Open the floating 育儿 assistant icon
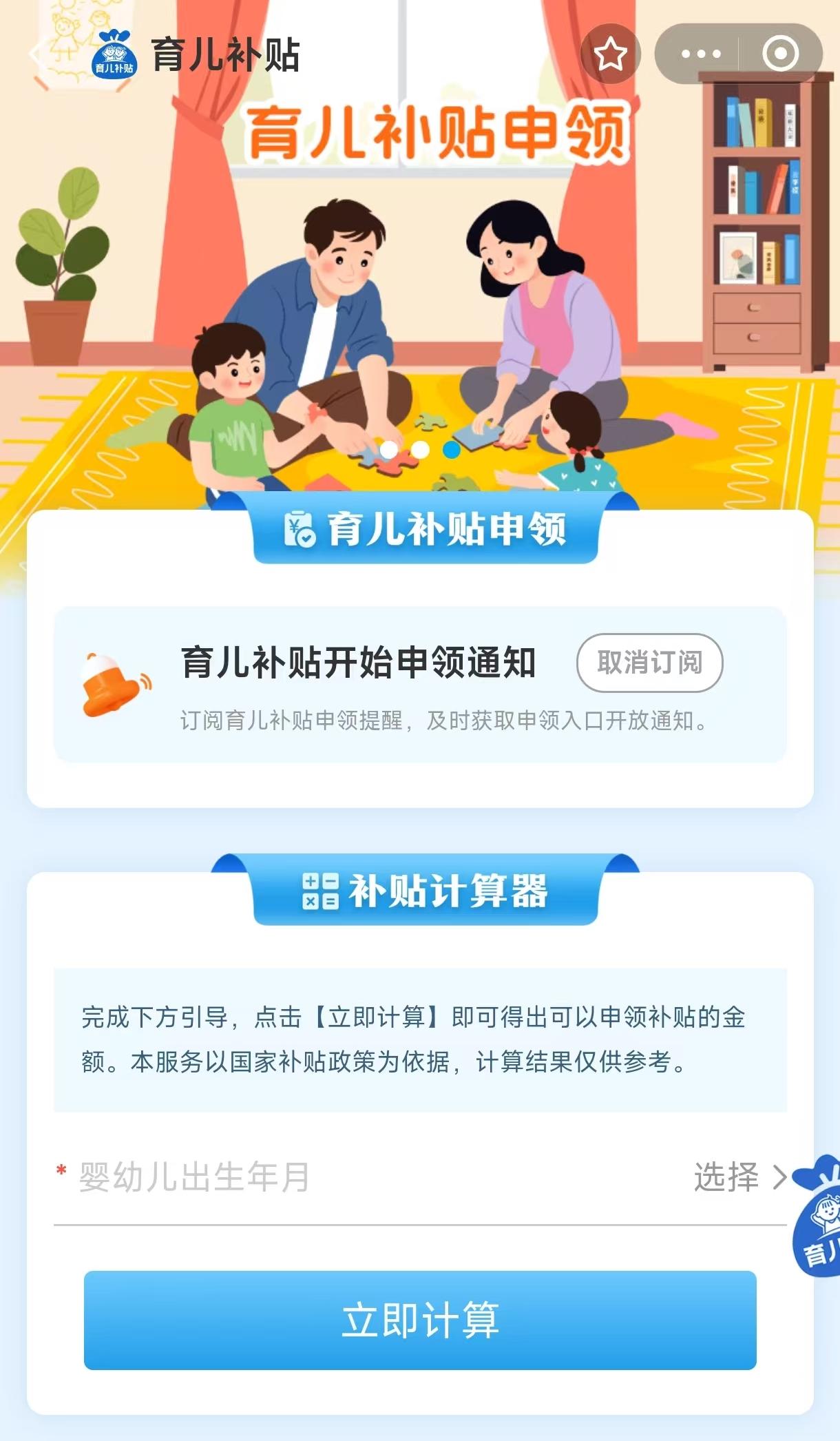The height and width of the screenshot is (1441, 840). point(819,1219)
